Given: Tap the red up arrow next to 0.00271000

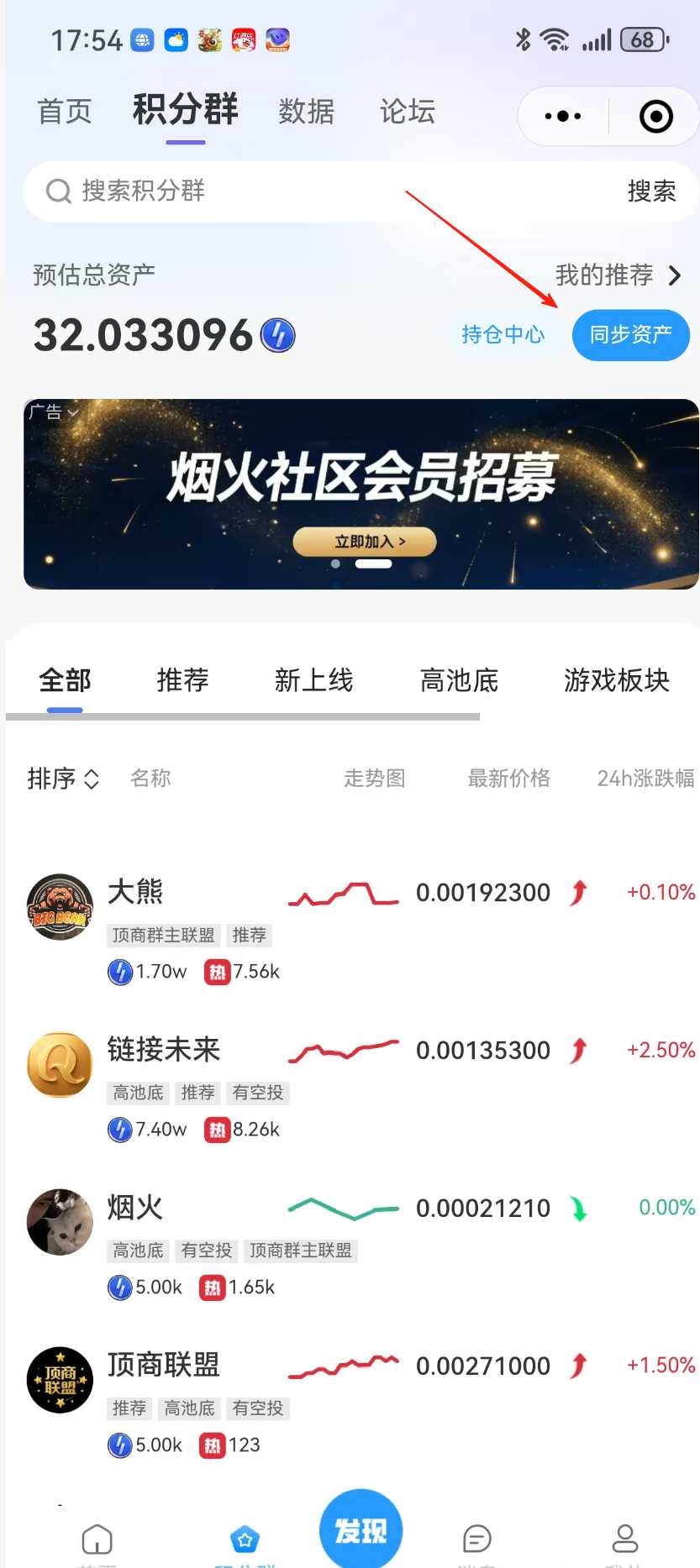Looking at the screenshot, I should tap(578, 1366).
